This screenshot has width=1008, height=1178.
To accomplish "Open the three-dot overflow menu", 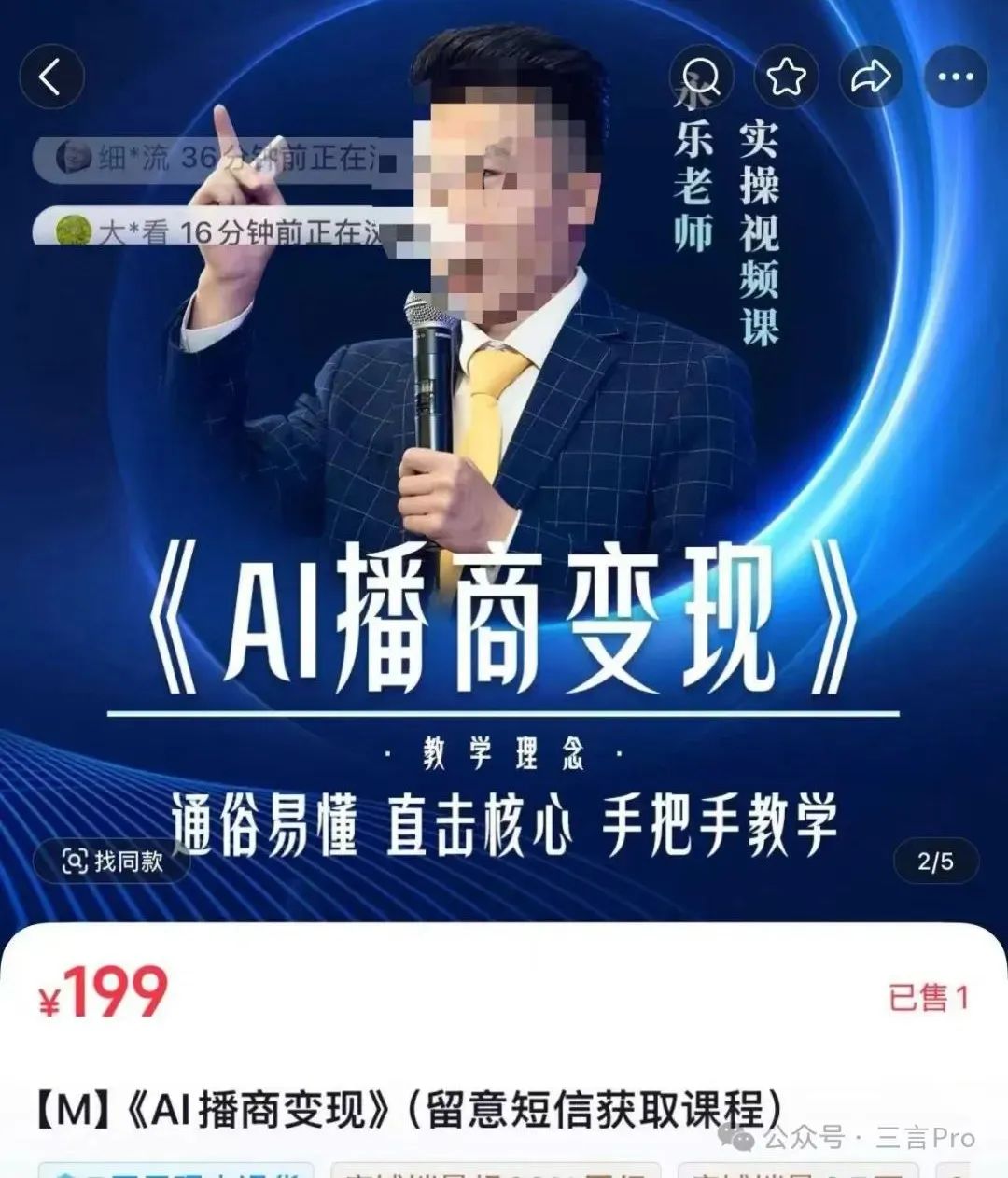I will click(955, 77).
